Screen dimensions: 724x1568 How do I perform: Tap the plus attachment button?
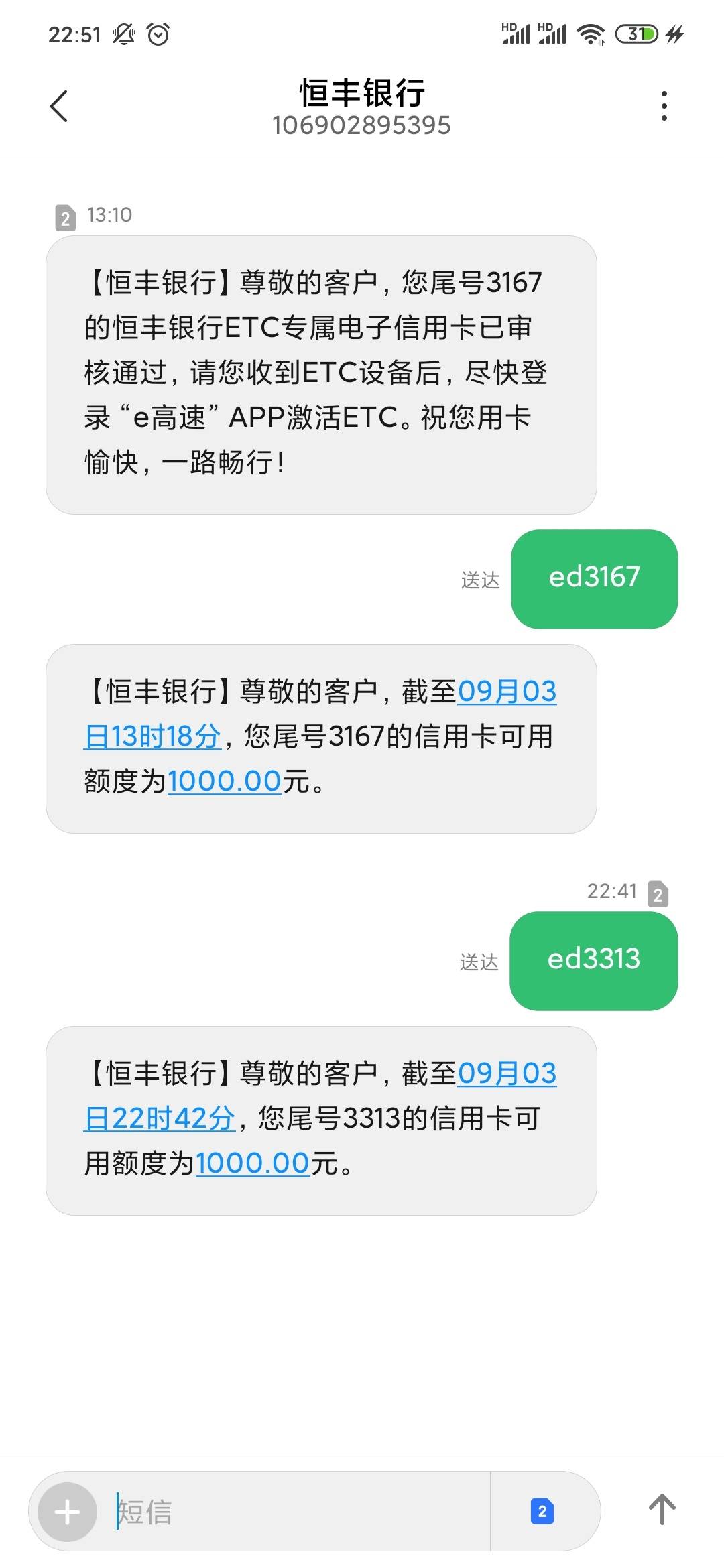67,1512
